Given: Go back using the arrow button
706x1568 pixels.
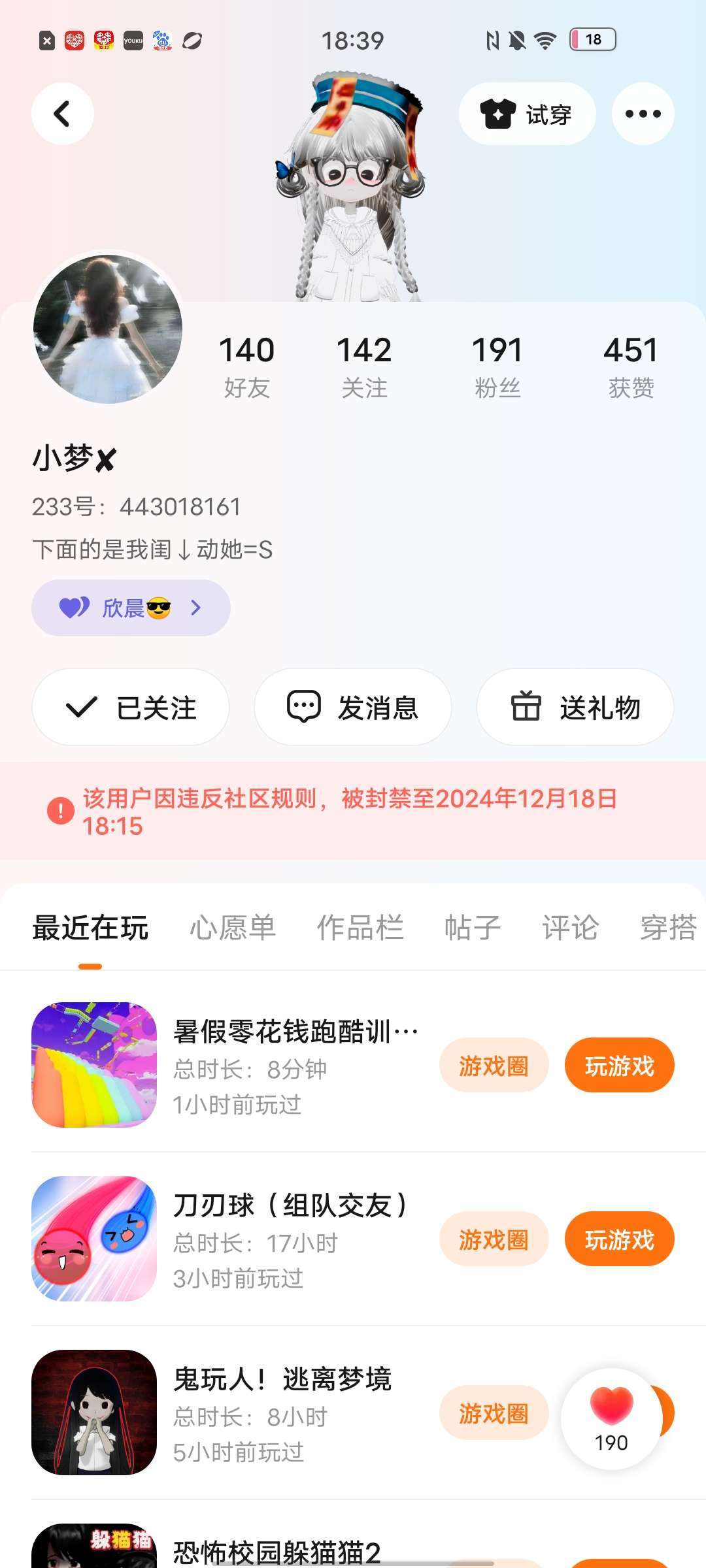Looking at the screenshot, I should coord(62,114).
